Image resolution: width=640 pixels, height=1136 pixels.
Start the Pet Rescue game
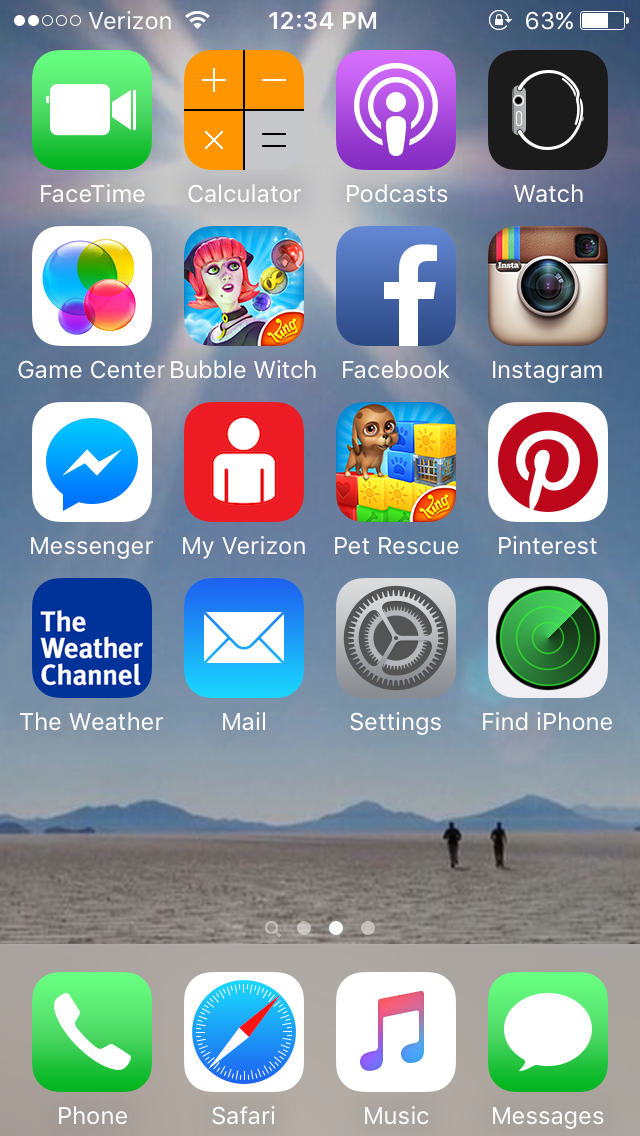click(396, 462)
